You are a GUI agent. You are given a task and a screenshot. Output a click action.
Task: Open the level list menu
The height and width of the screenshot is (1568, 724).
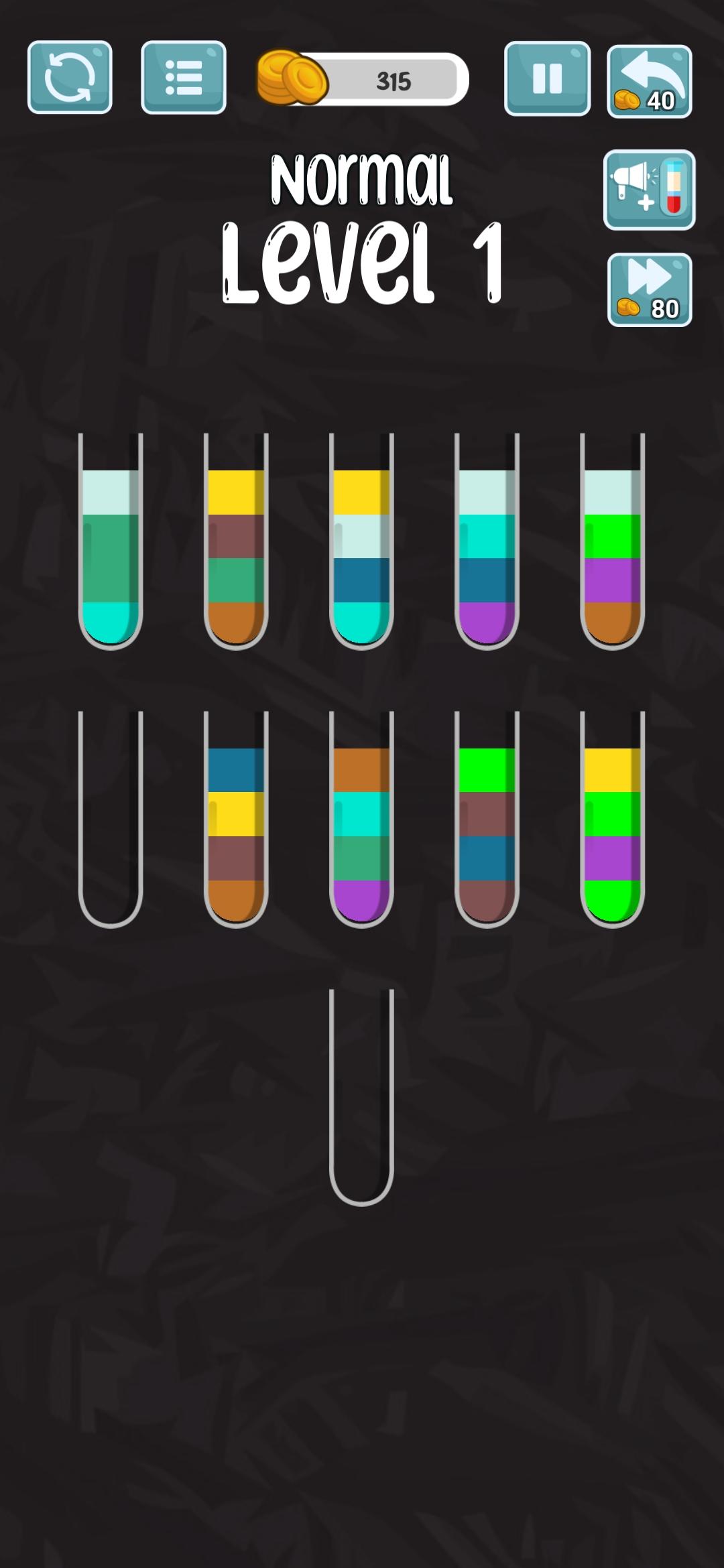click(184, 77)
